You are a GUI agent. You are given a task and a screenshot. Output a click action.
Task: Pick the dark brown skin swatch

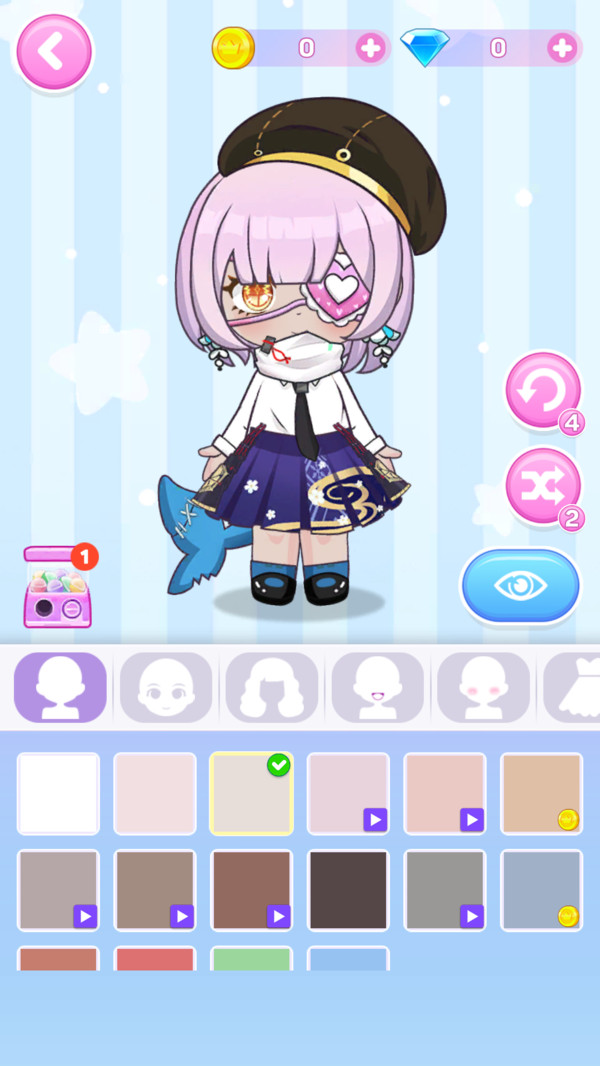pyautogui.click(x=349, y=890)
